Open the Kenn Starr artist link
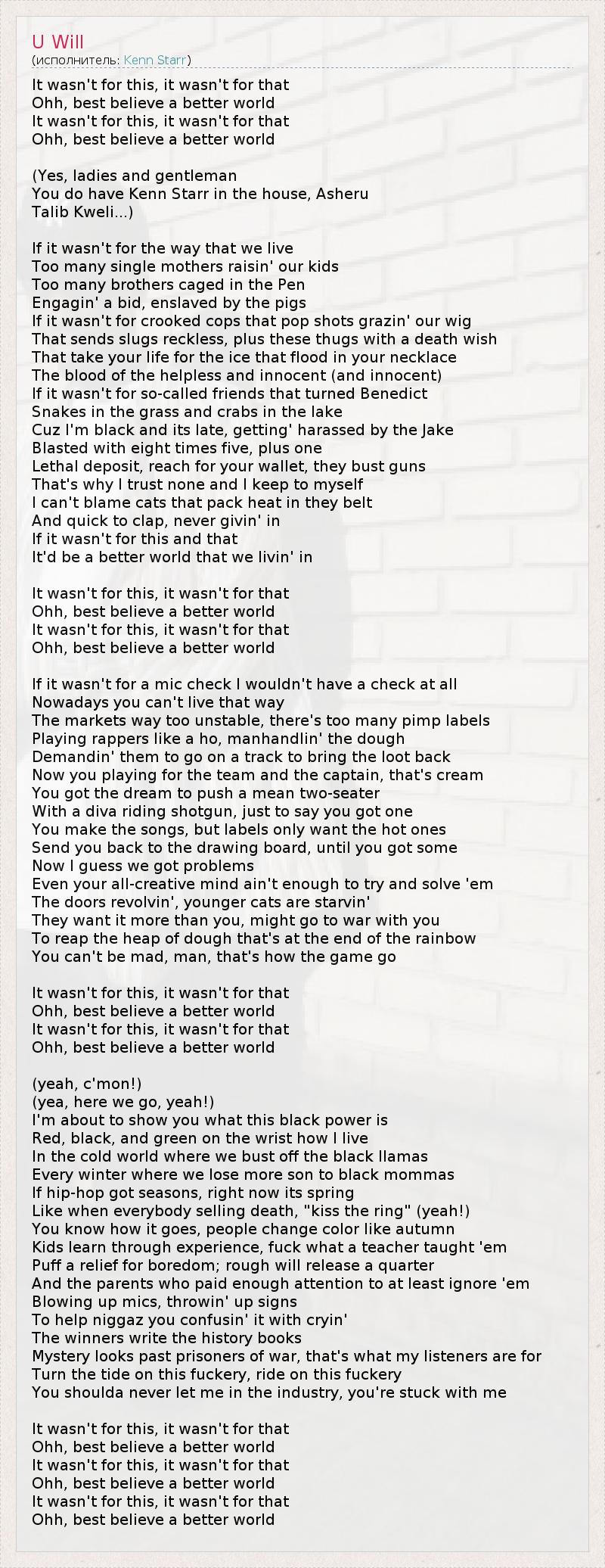605x1568 pixels. 155,60
